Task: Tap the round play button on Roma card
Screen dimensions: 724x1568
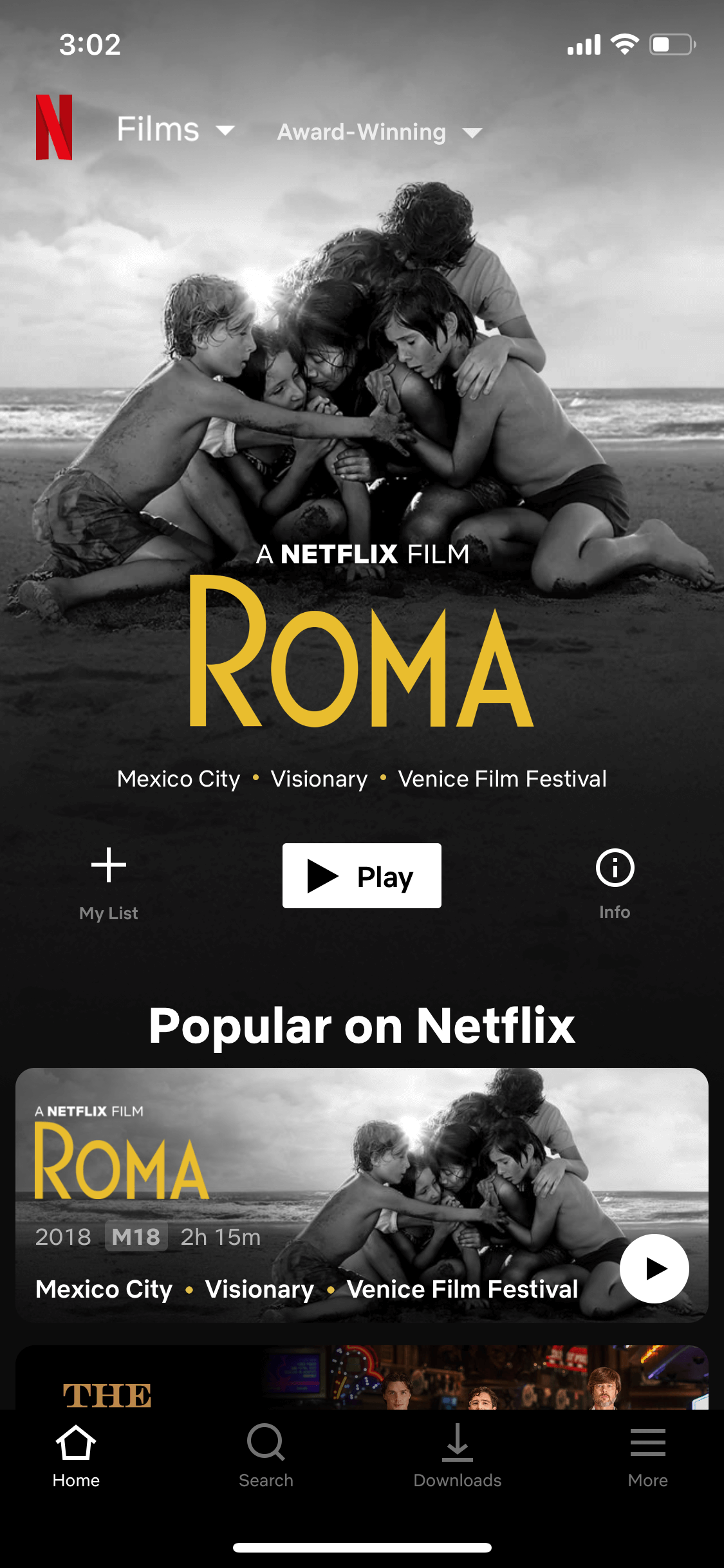Action: point(654,1269)
